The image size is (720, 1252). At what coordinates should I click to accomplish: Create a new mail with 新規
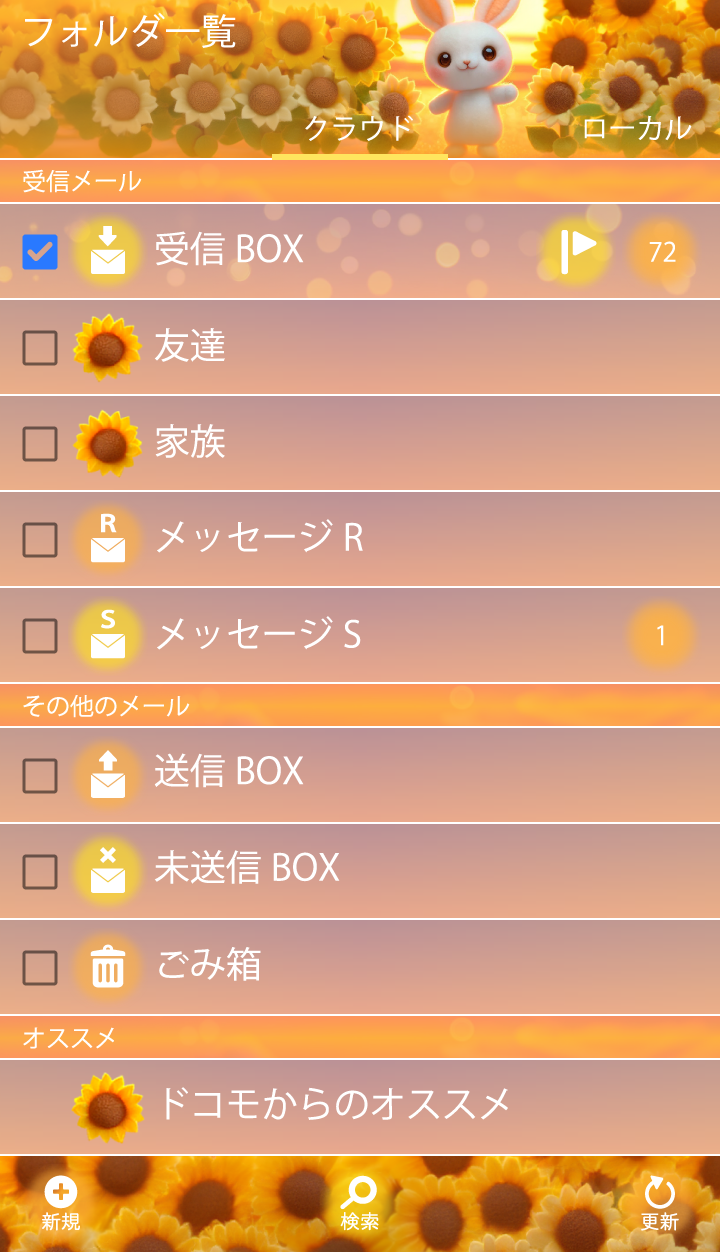pyautogui.click(x=61, y=1204)
